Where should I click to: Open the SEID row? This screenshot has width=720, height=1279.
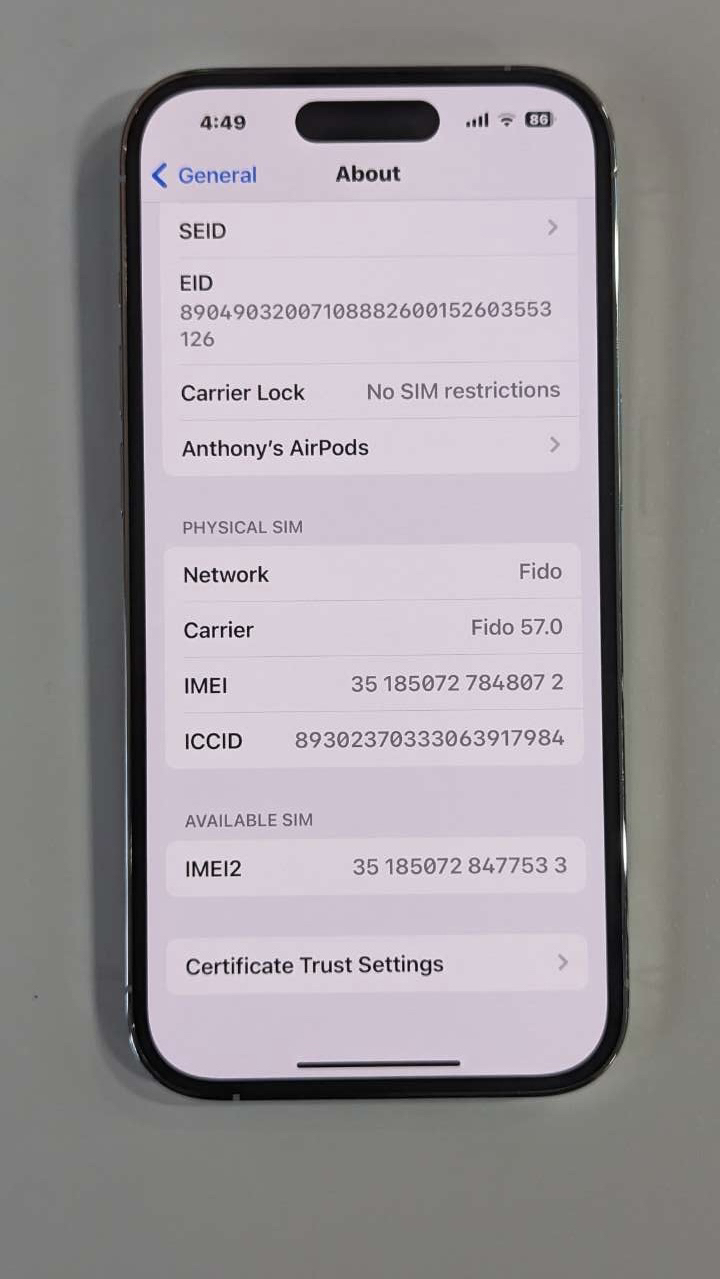[x=368, y=230]
